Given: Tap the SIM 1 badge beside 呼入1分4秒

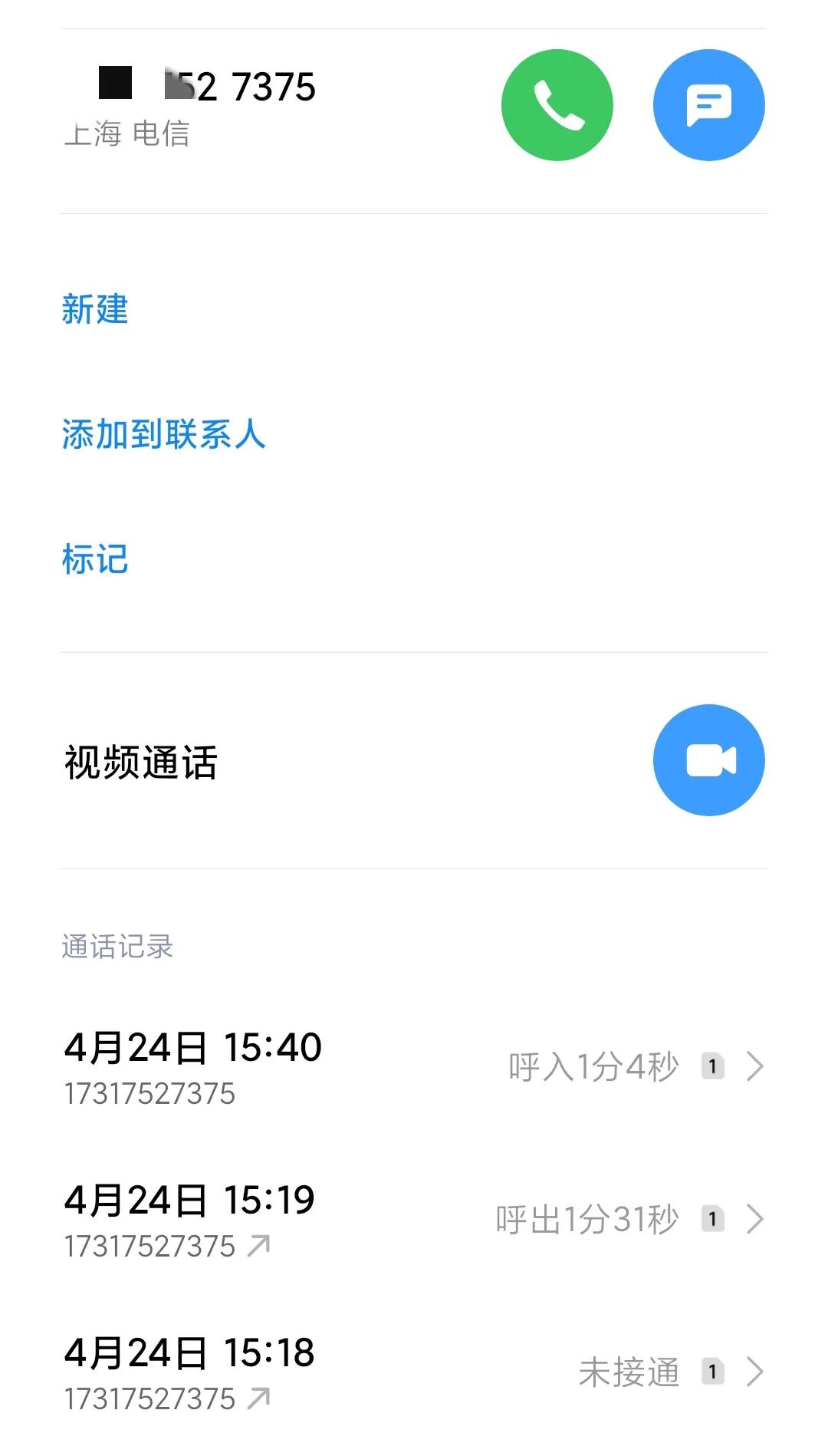Looking at the screenshot, I should (x=714, y=1066).
